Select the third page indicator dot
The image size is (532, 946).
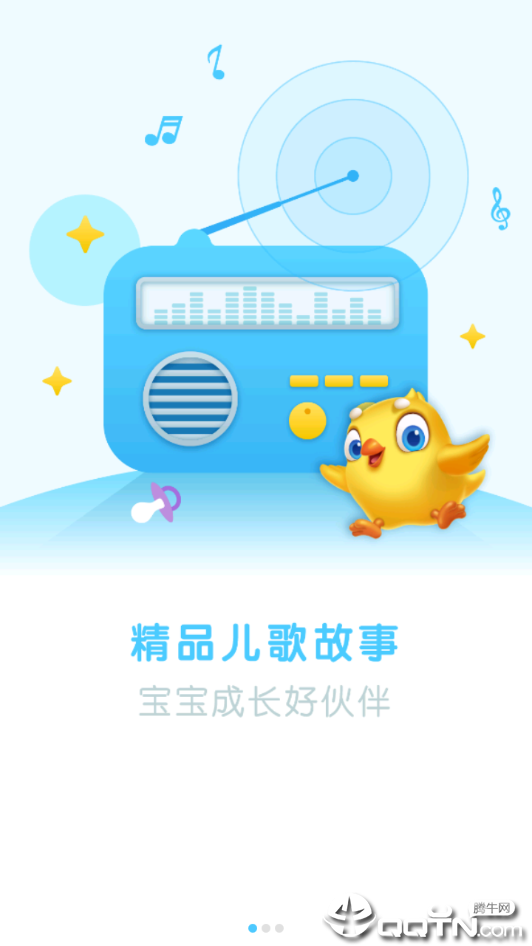point(279,928)
